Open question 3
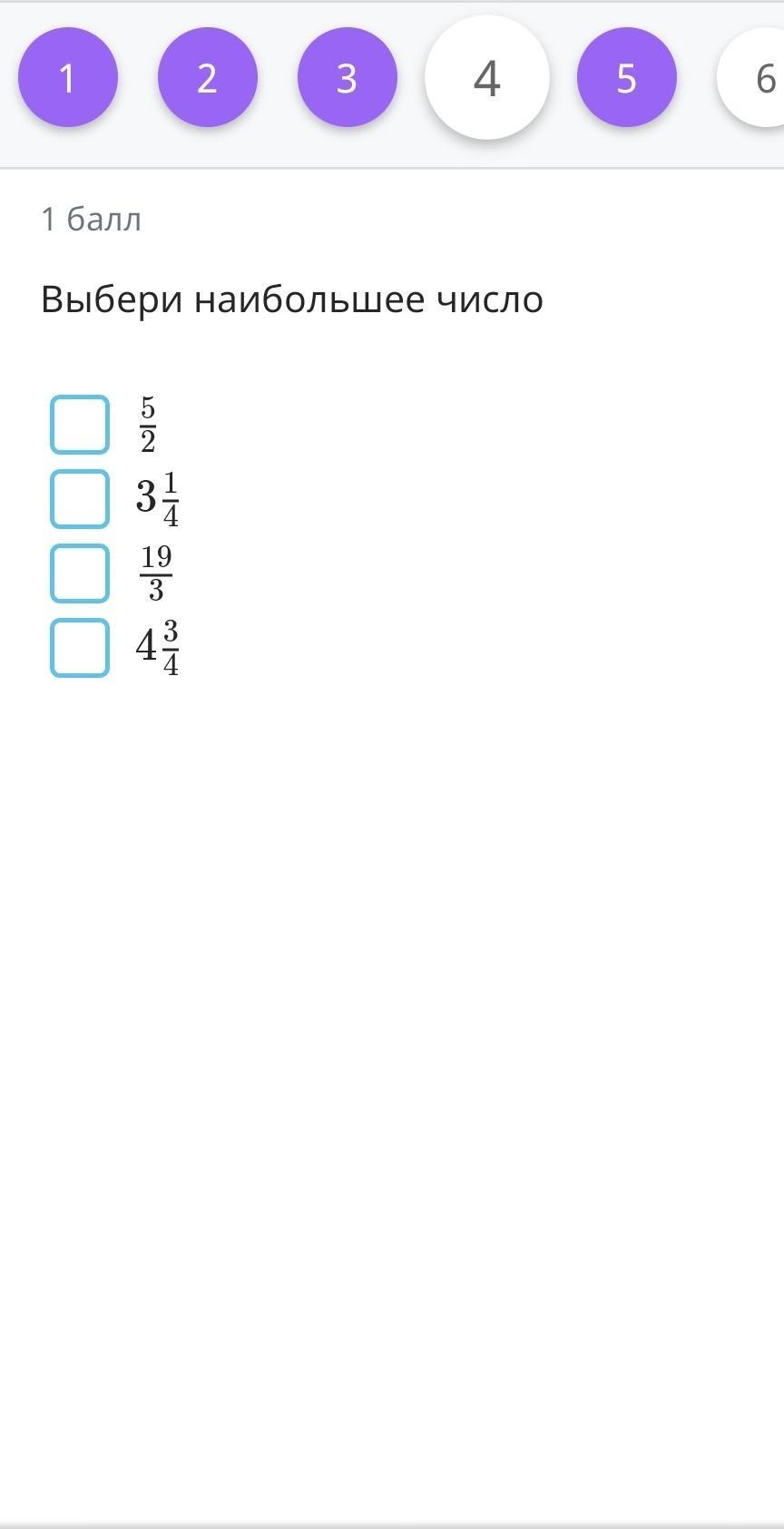This screenshot has width=784, height=1529. [x=348, y=78]
